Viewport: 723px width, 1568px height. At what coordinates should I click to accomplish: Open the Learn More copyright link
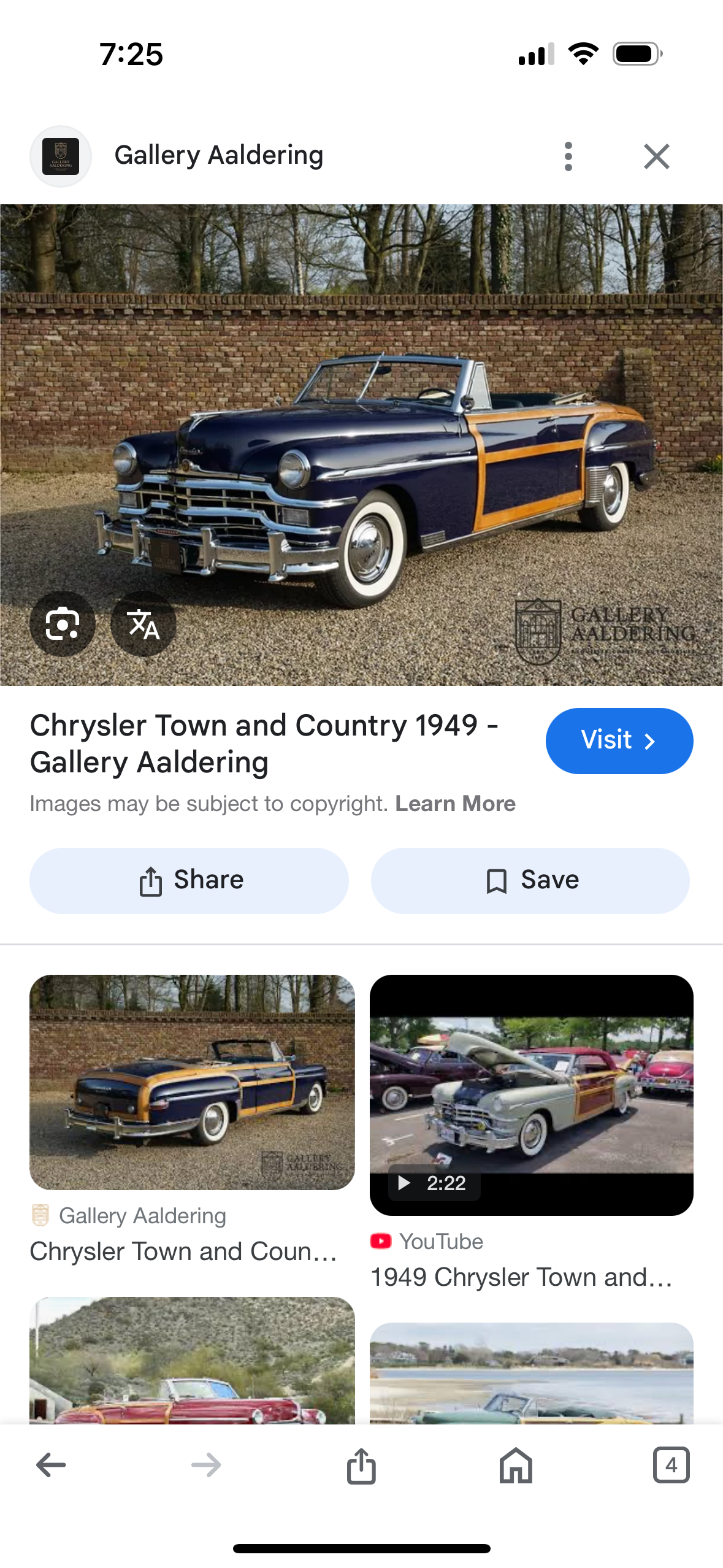[455, 804]
